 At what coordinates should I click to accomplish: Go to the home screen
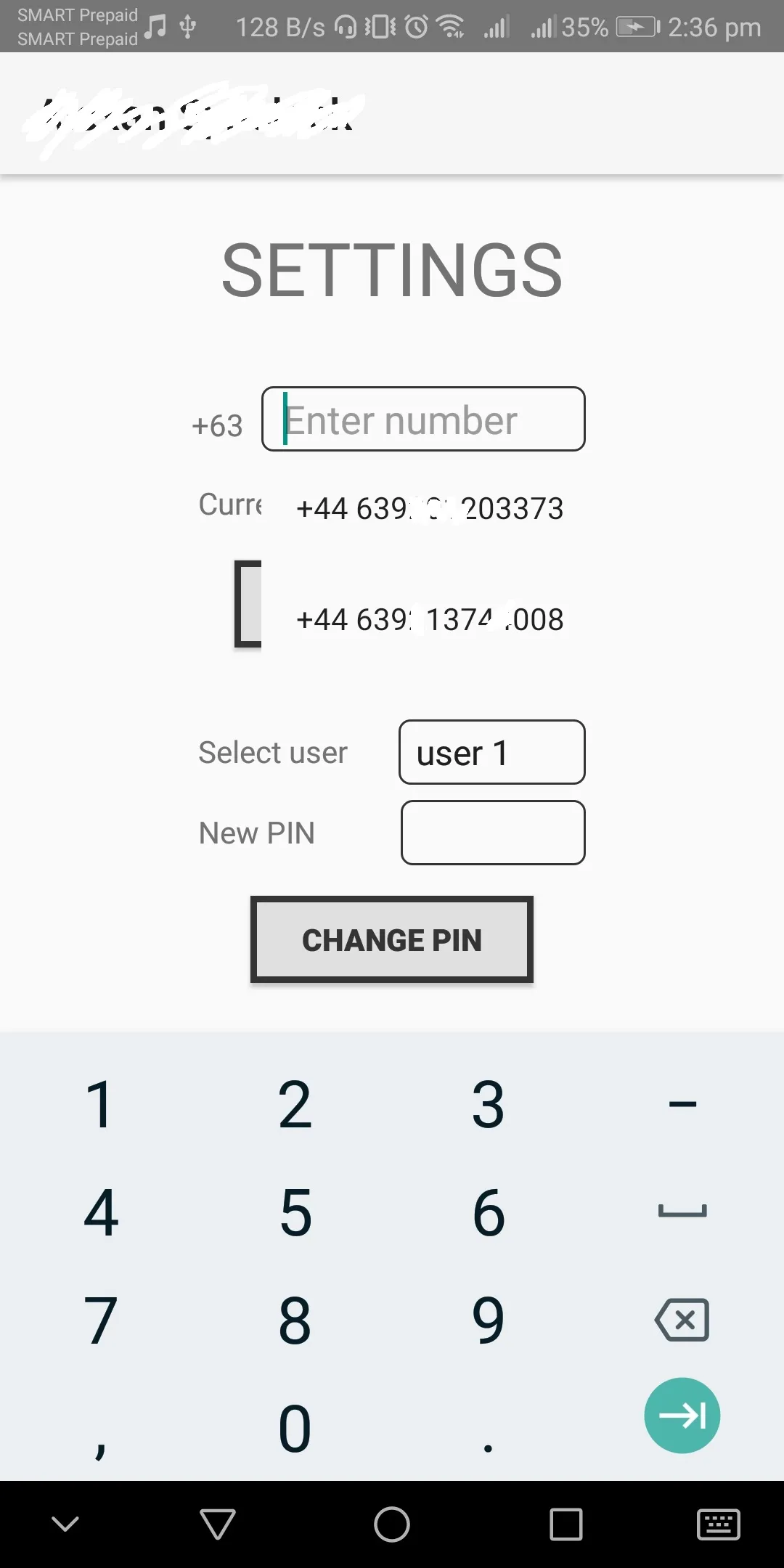point(392,1524)
